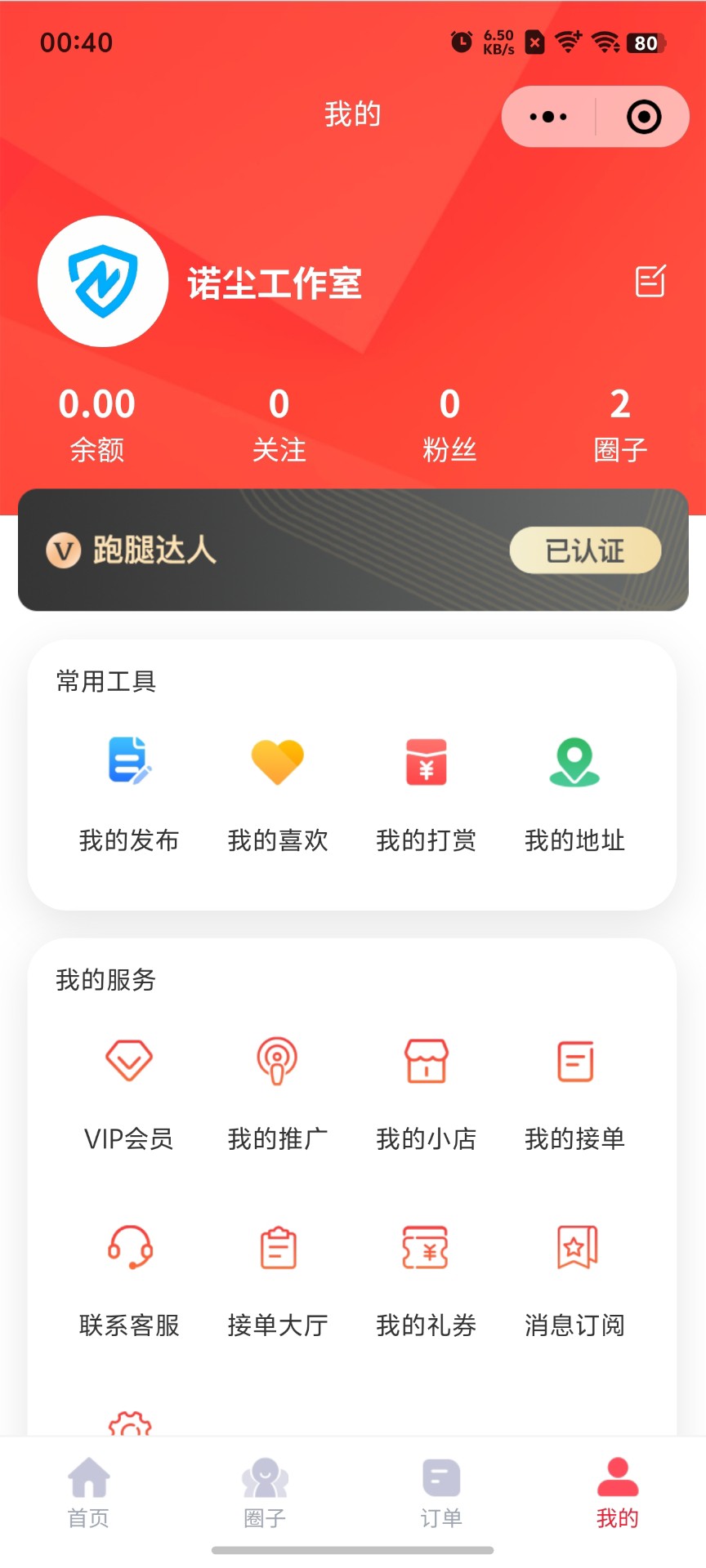Switch to the 订单 tab
Viewport: 706px width, 1568px height.
[x=441, y=1493]
